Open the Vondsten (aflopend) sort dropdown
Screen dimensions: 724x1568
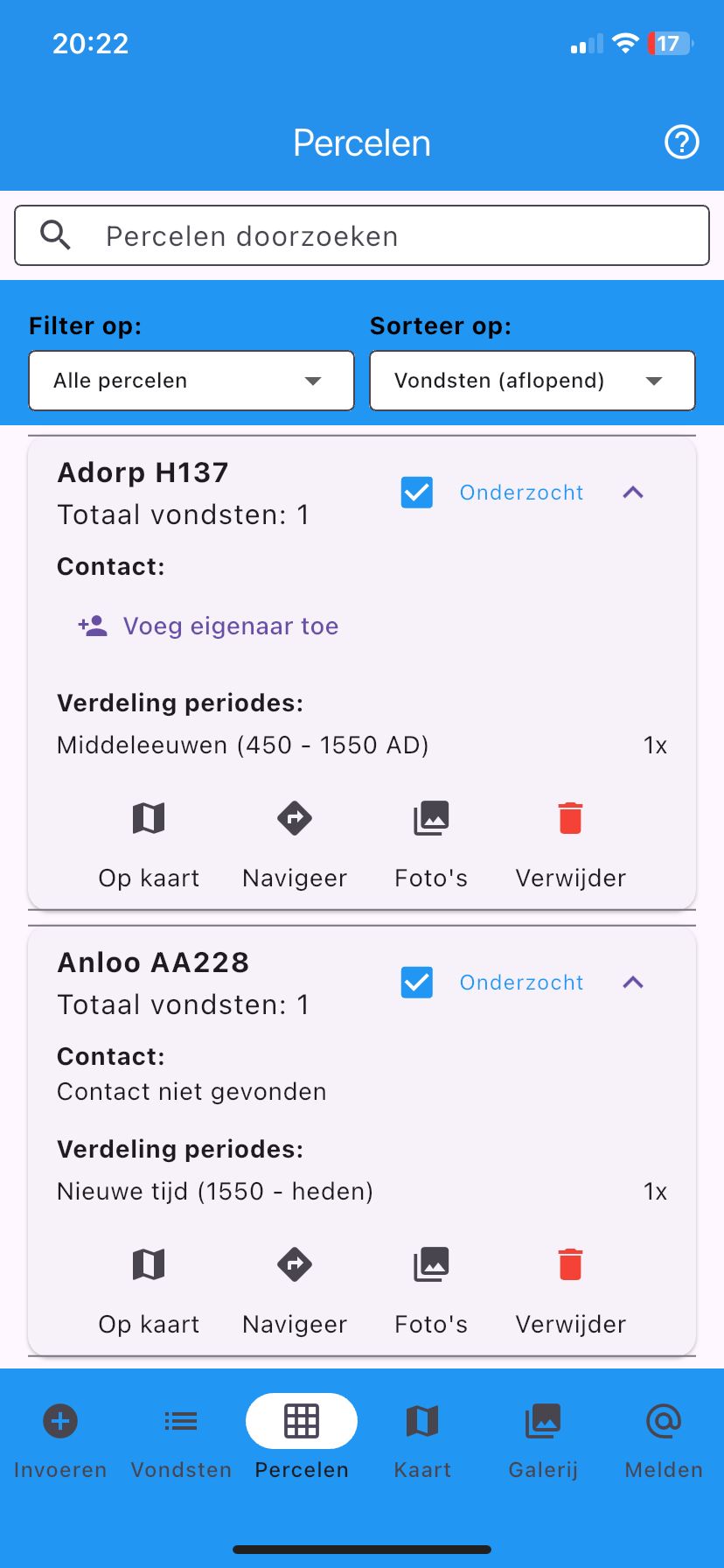click(532, 381)
